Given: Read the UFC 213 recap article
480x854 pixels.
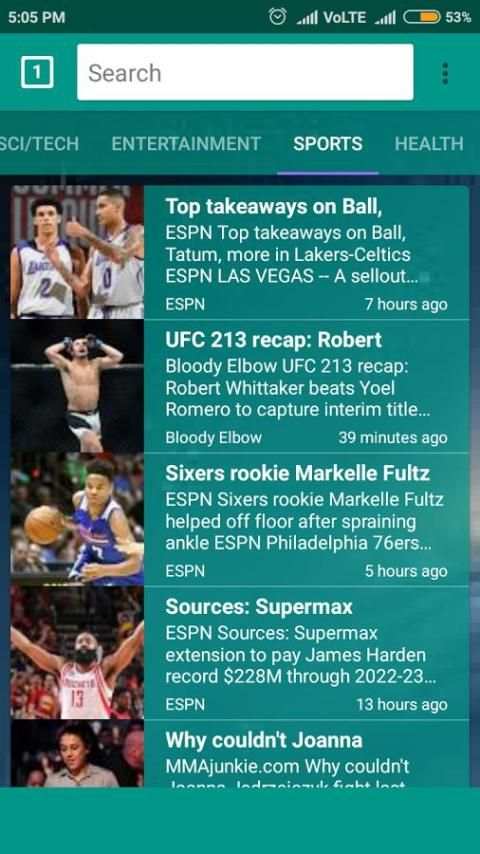Looking at the screenshot, I should pos(240,386).
